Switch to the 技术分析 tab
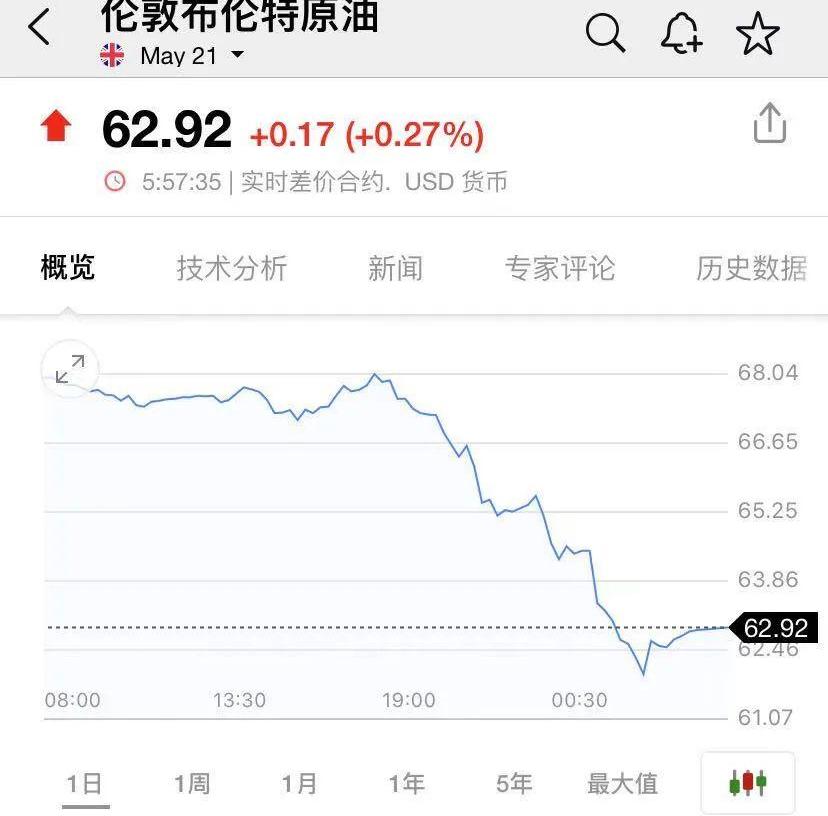Image resolution: width=828 pixels, height=816 pixels. point(232,268)
